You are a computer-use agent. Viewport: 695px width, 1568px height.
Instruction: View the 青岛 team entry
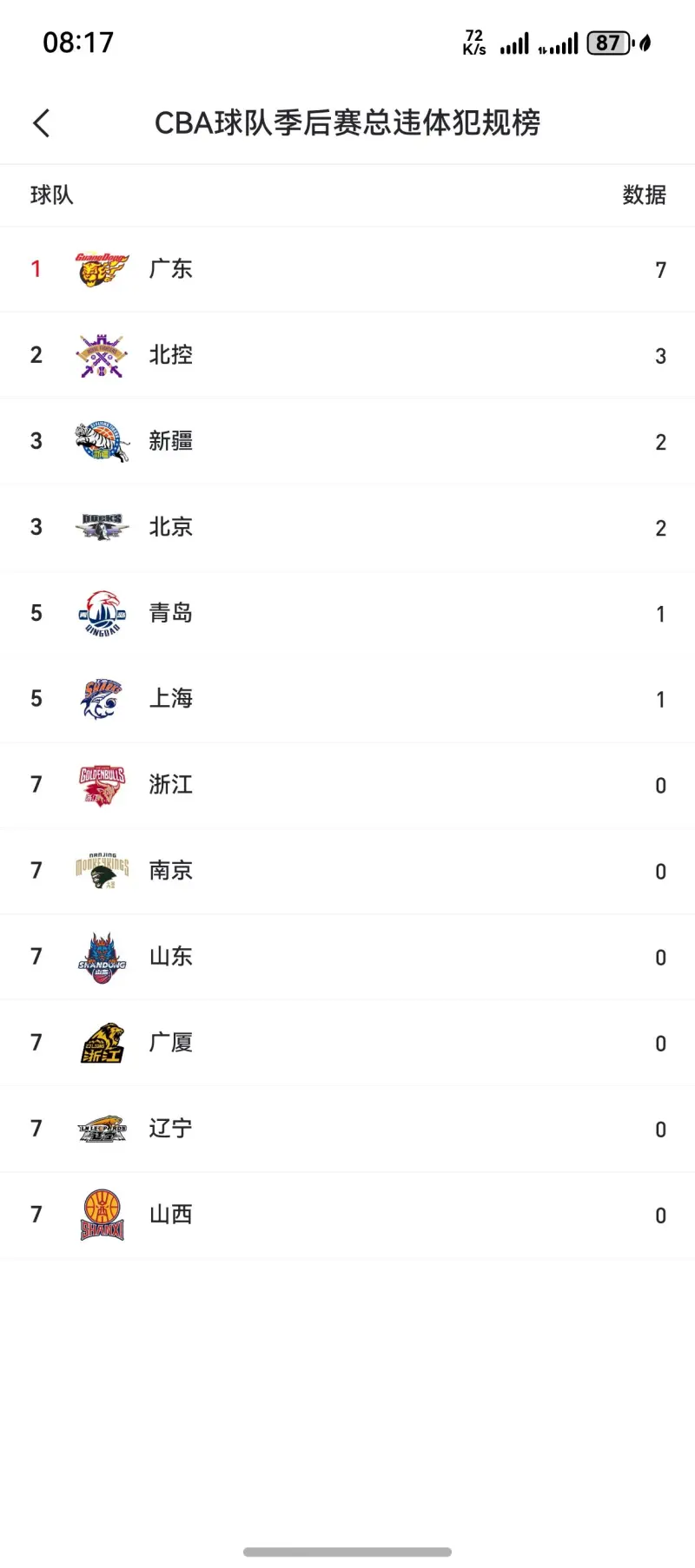(347, 613)
